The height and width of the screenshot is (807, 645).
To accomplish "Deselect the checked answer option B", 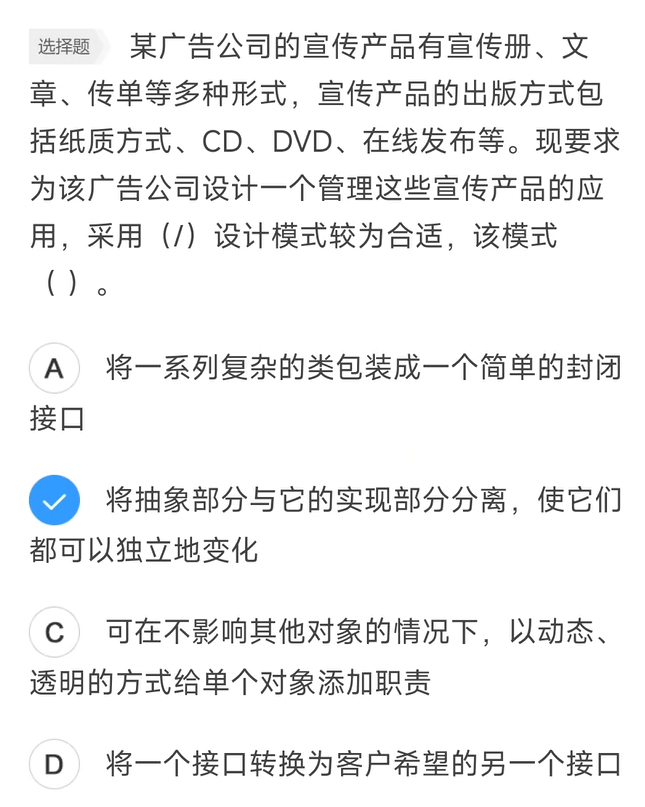I will click(x=54, y=500).
